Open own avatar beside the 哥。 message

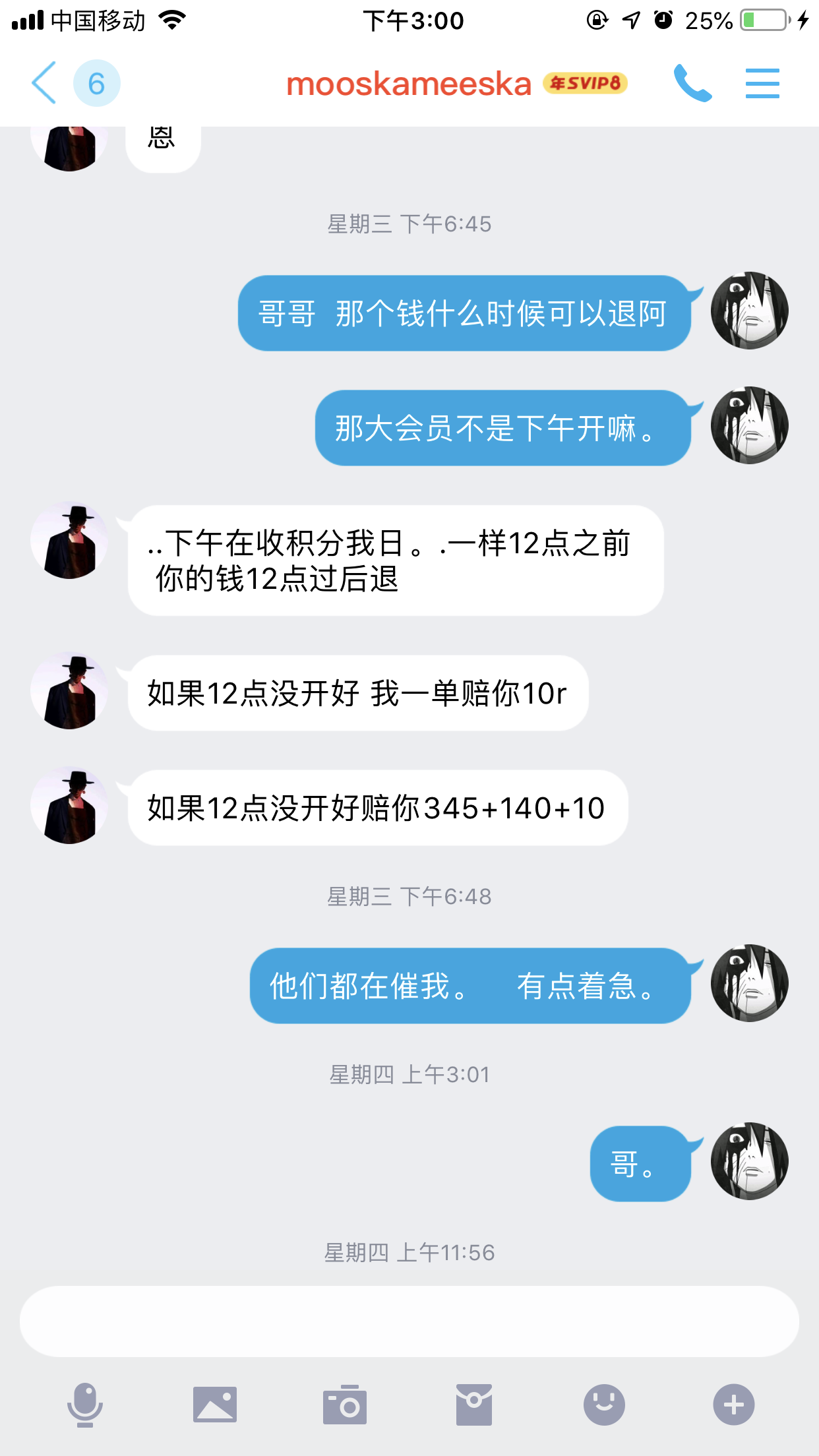(x=750, y=1161)
